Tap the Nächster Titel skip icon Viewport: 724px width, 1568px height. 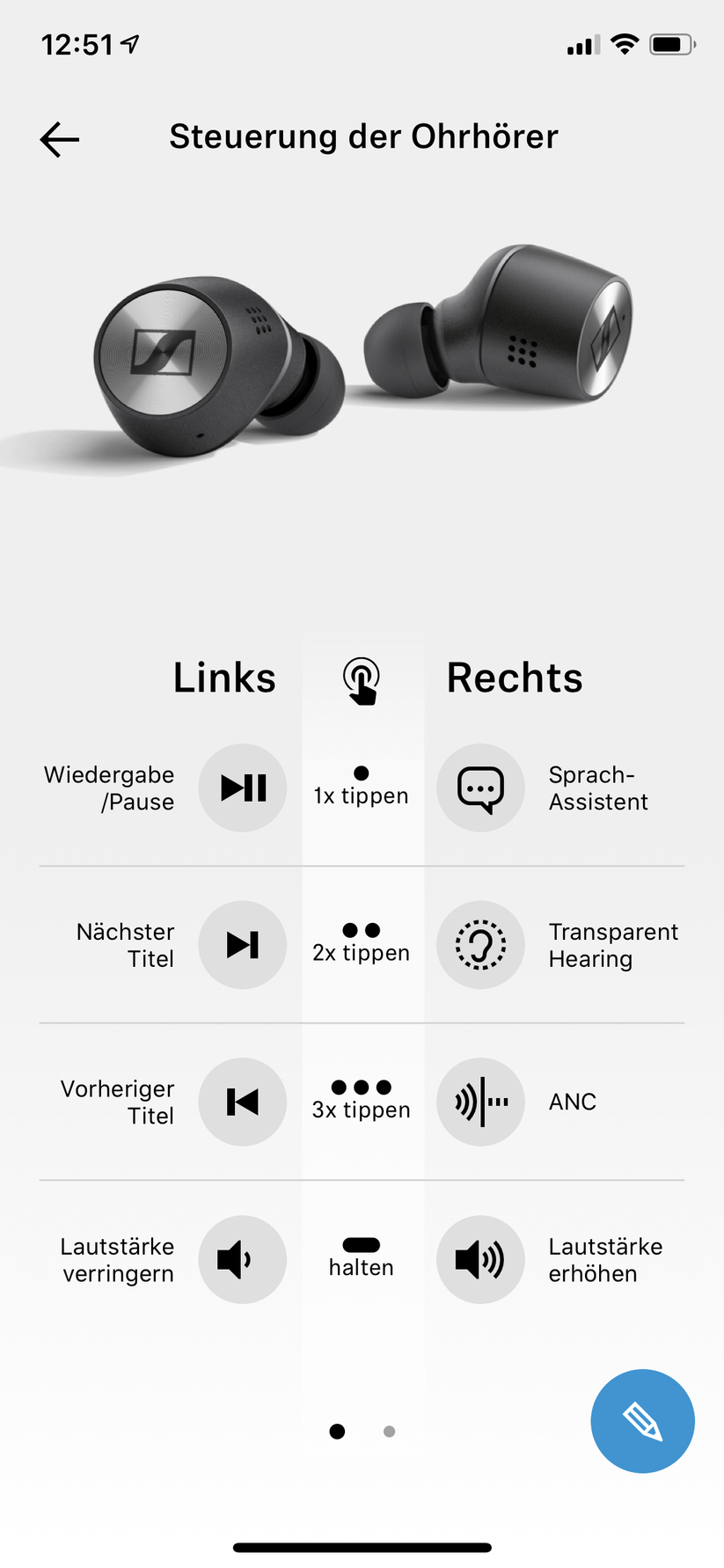tap(243, 945)
